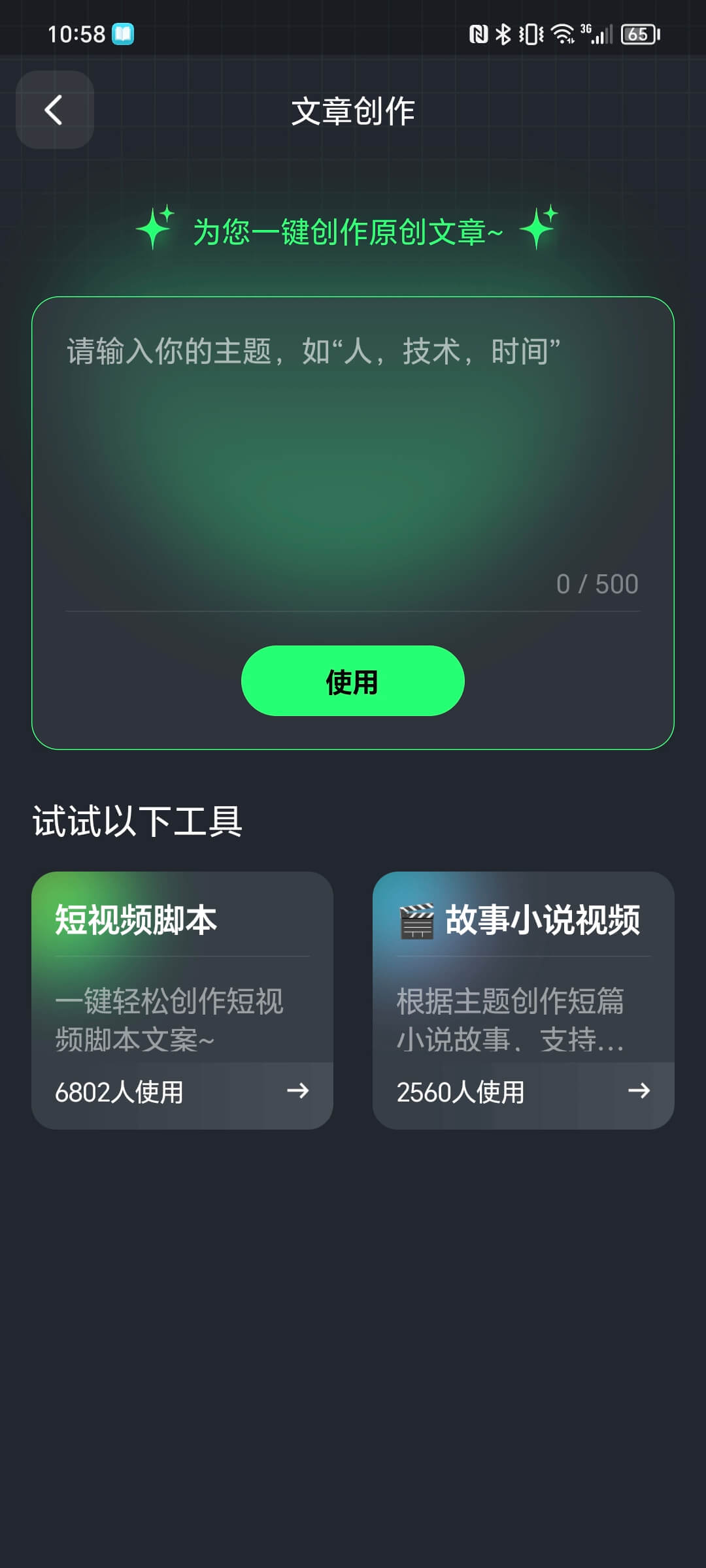This screenshot has height=1568, width=706.
Task: Tap the topic input field
Action: pyautogui.click(x=352, y=457)
